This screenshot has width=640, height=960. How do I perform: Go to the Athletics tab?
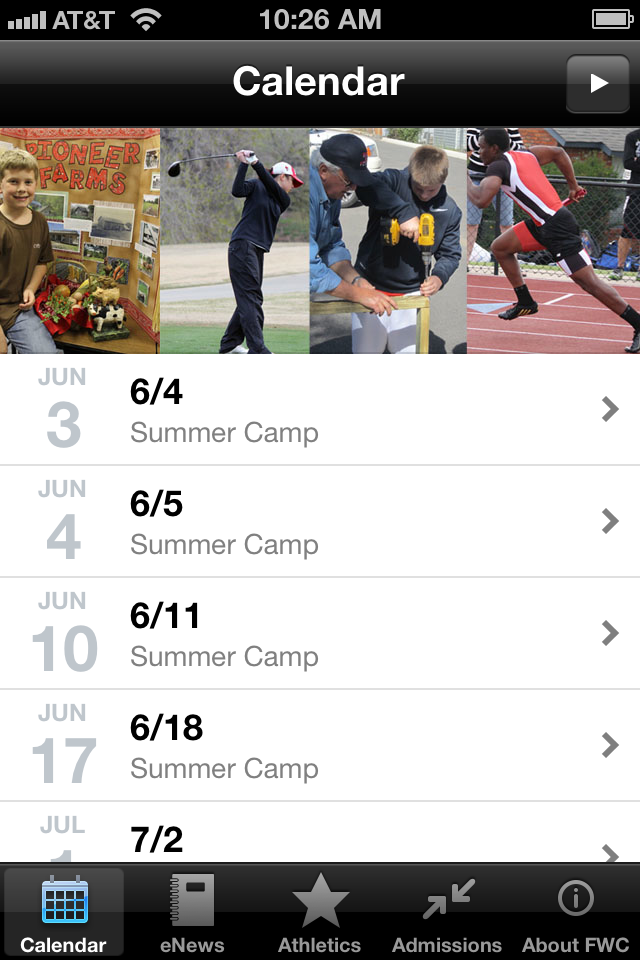pos(320,912)
